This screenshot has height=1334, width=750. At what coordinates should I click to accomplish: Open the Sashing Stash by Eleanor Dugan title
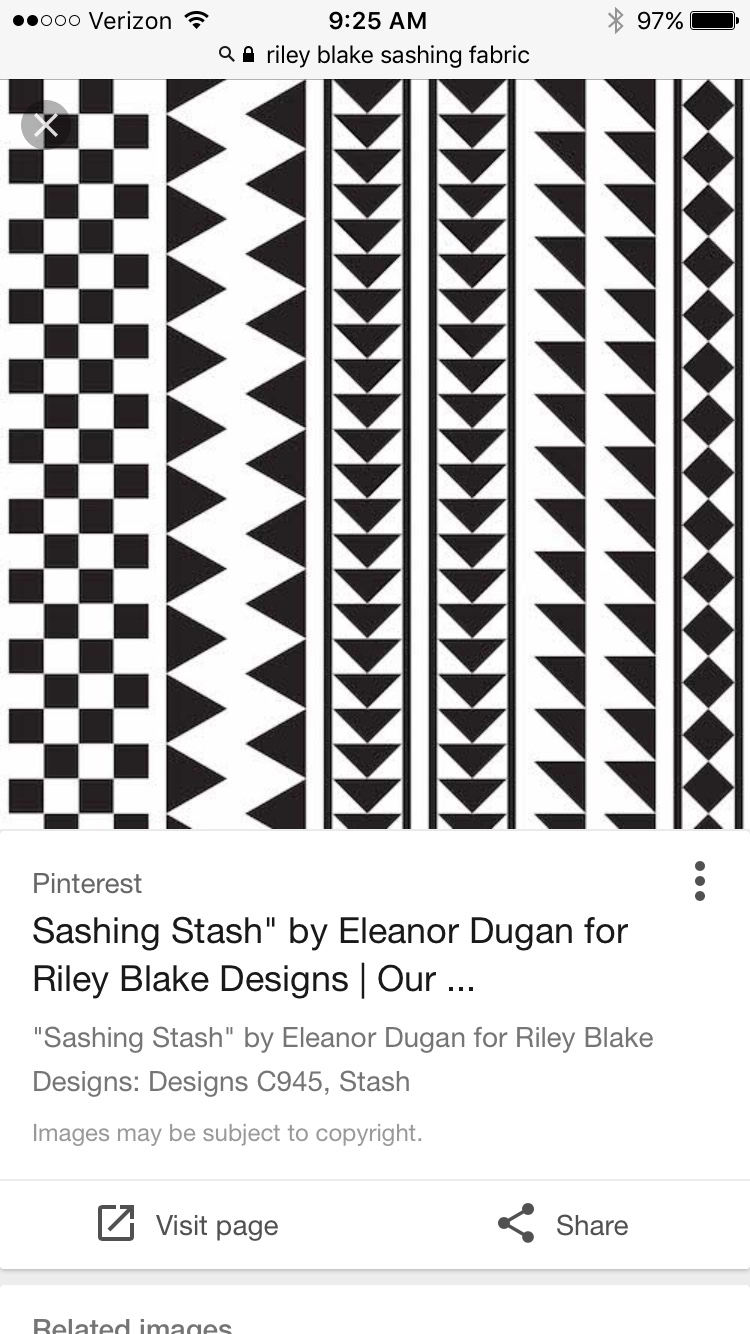point(330,955)
